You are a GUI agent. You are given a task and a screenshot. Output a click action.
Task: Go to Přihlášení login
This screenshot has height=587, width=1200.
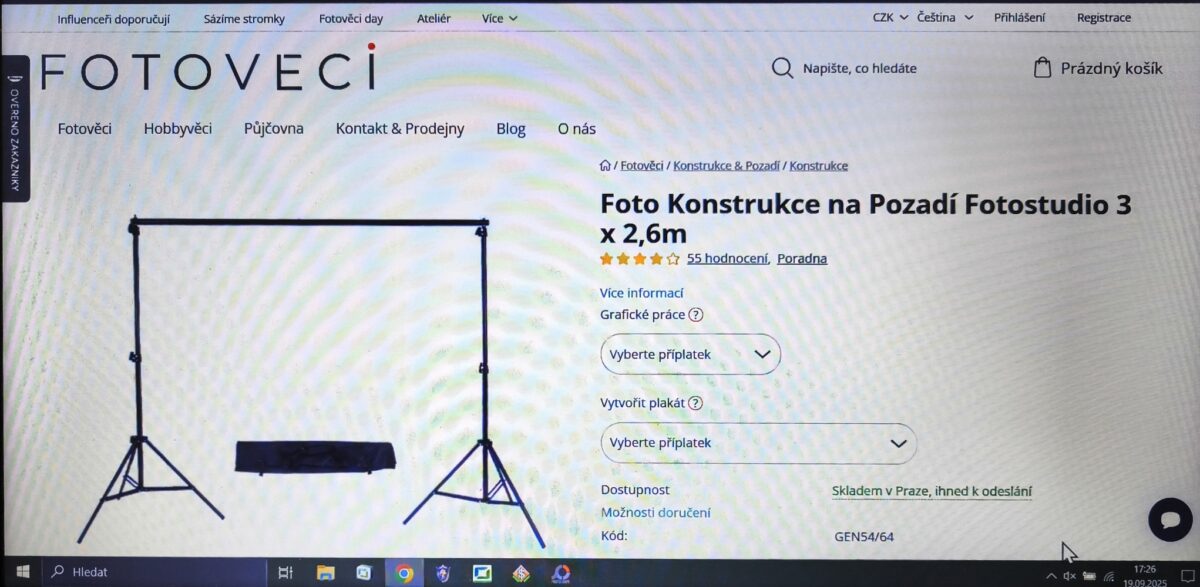click(x=1019, y=18)
